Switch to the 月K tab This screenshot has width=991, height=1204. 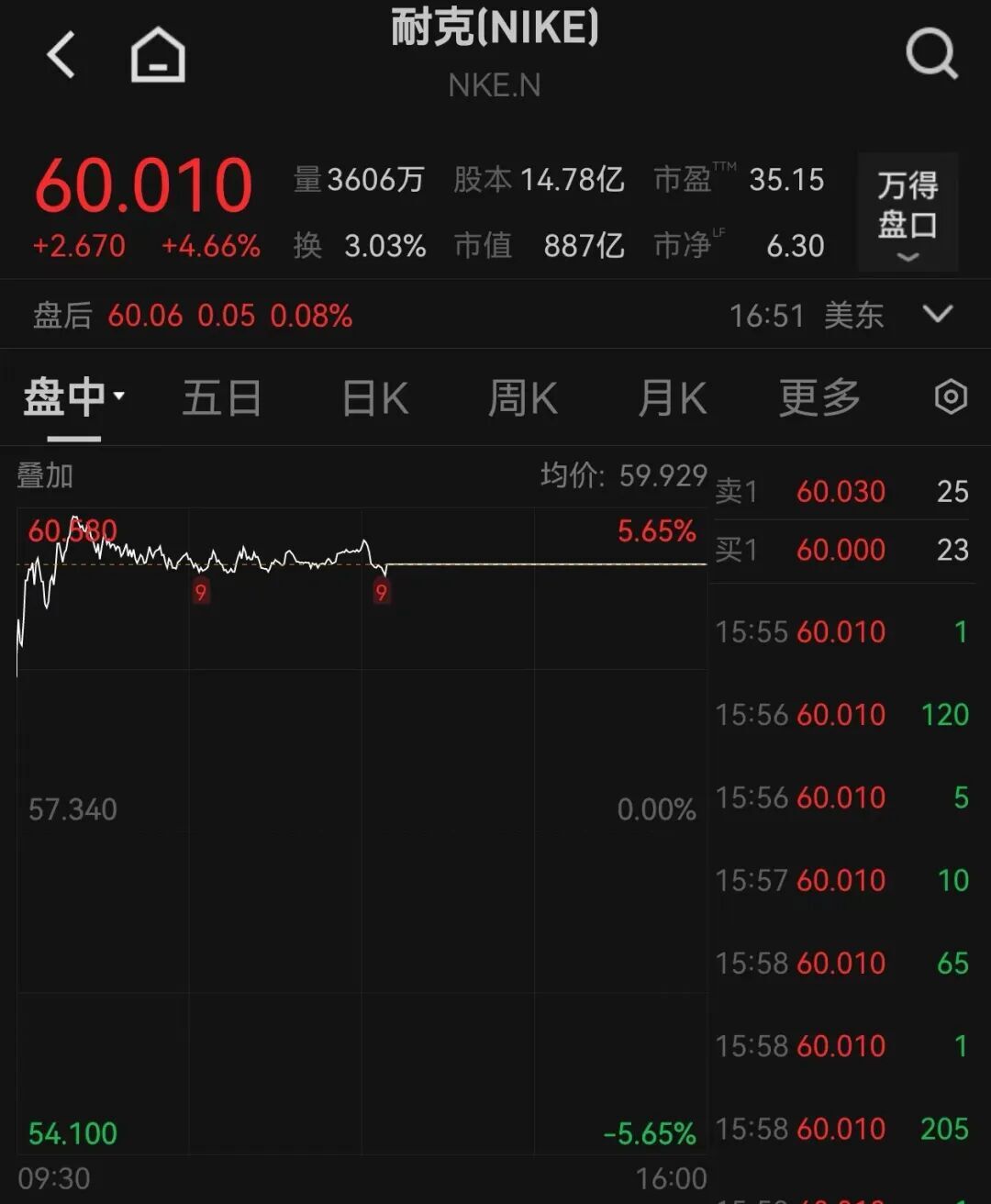tap(672, 397)
